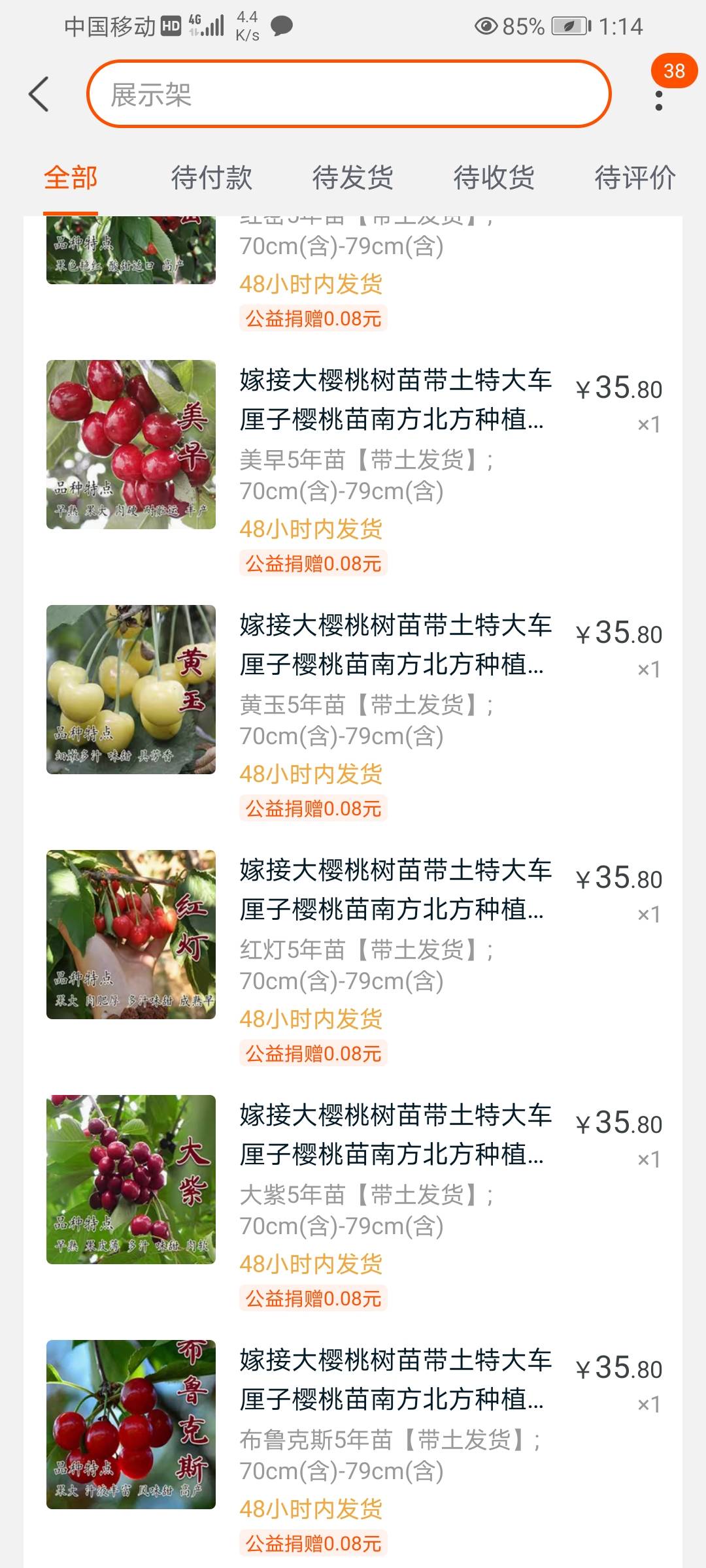
Task: Show the 待发货 orders tab
Action: tap(352, 178)
